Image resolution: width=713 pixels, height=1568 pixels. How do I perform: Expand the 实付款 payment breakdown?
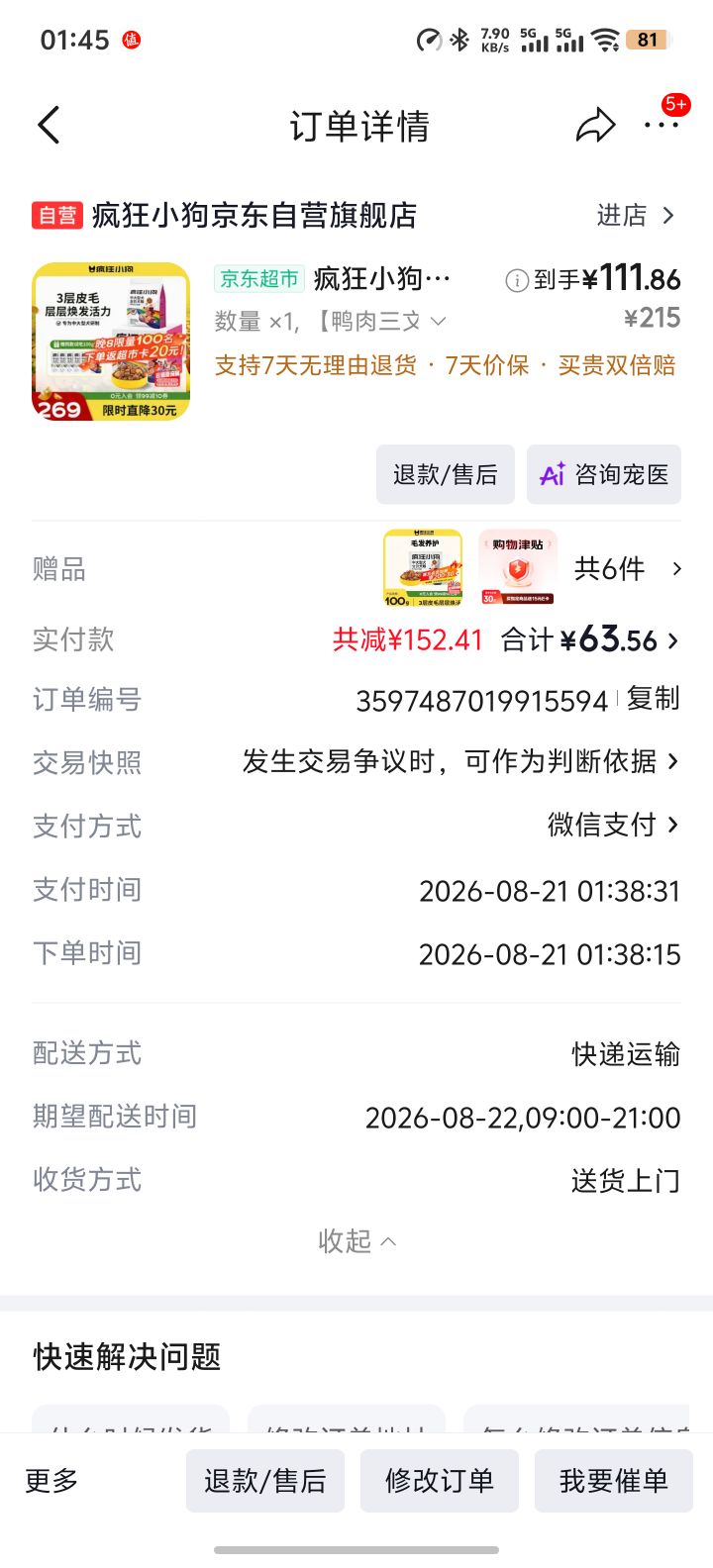pos(589,639)
